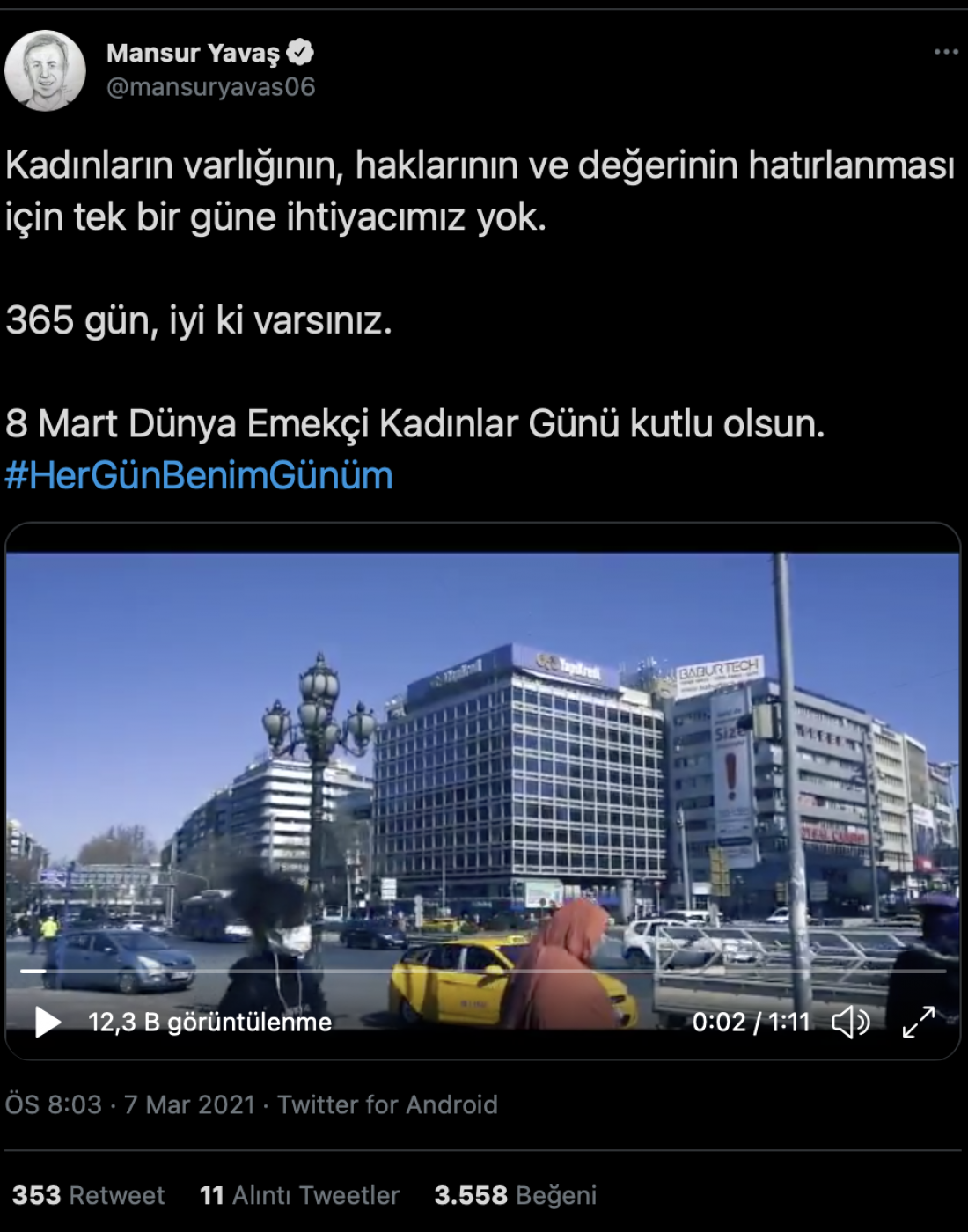This screenshot has height=1232, width=968.
Task: Open the Mansur Yavaş profile name
Action: (193, 53)
